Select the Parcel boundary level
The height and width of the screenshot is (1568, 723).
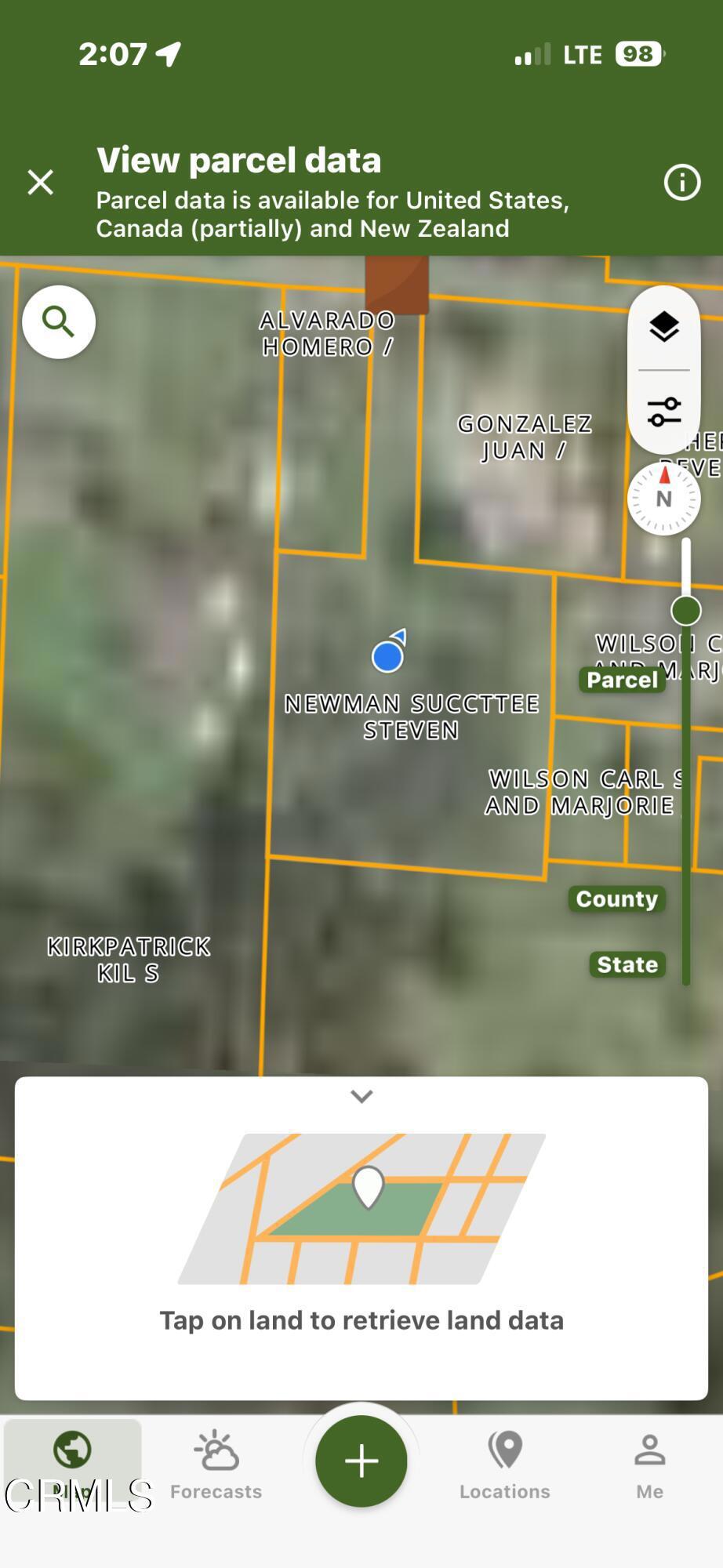[x=623, y=680]
